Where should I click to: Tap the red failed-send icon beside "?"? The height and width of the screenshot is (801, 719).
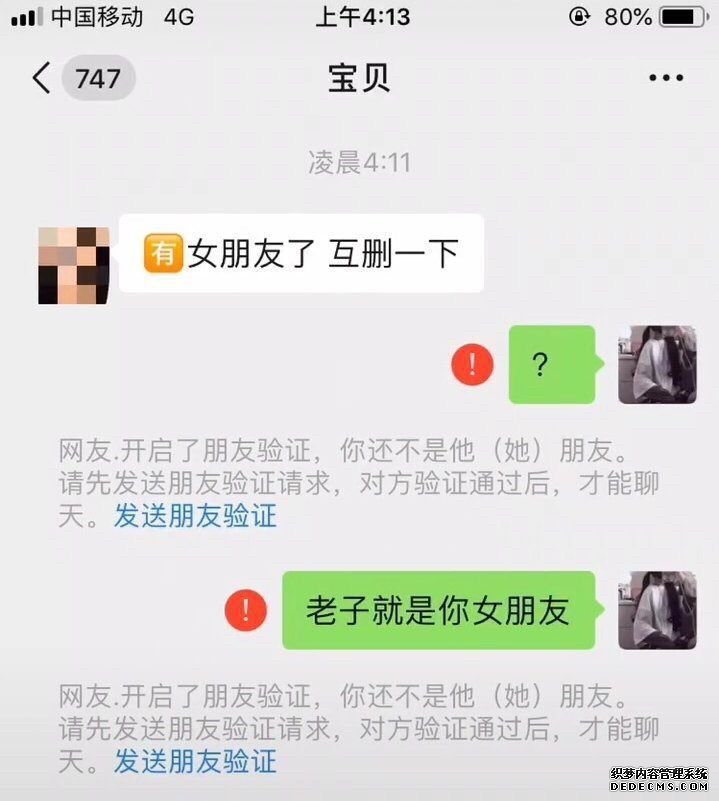pyautogui.click(x=472, y=364)
